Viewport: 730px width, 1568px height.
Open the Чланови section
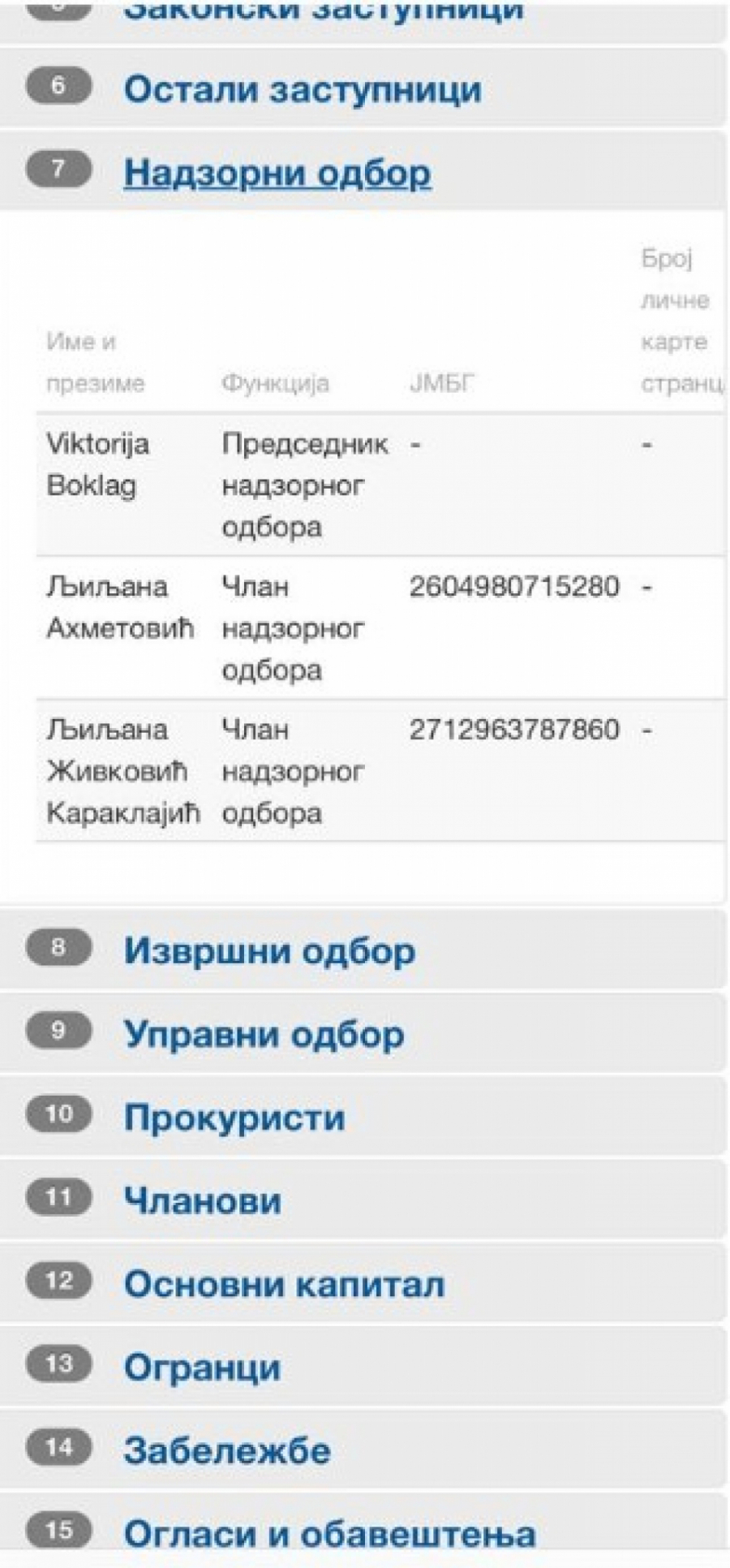tap(203, 1201)
